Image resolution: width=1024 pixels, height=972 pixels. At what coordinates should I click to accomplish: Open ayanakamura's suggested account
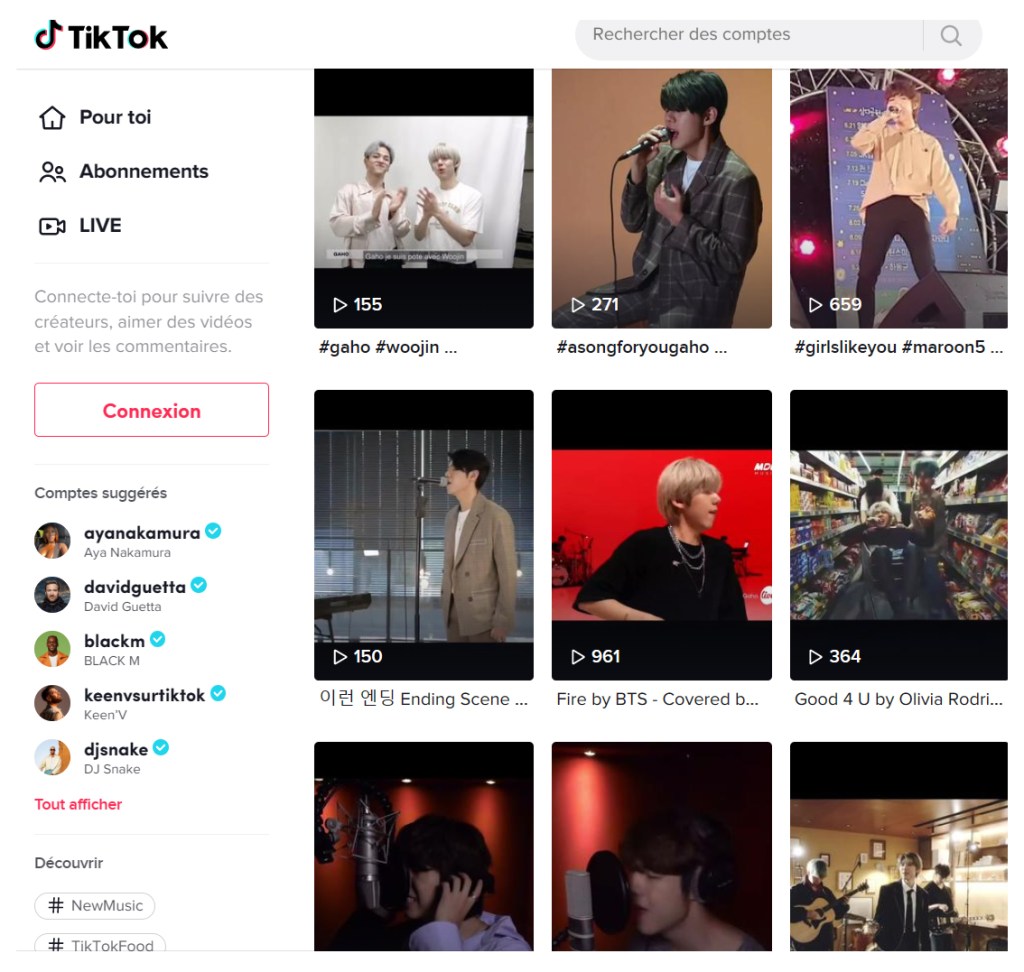141,533
